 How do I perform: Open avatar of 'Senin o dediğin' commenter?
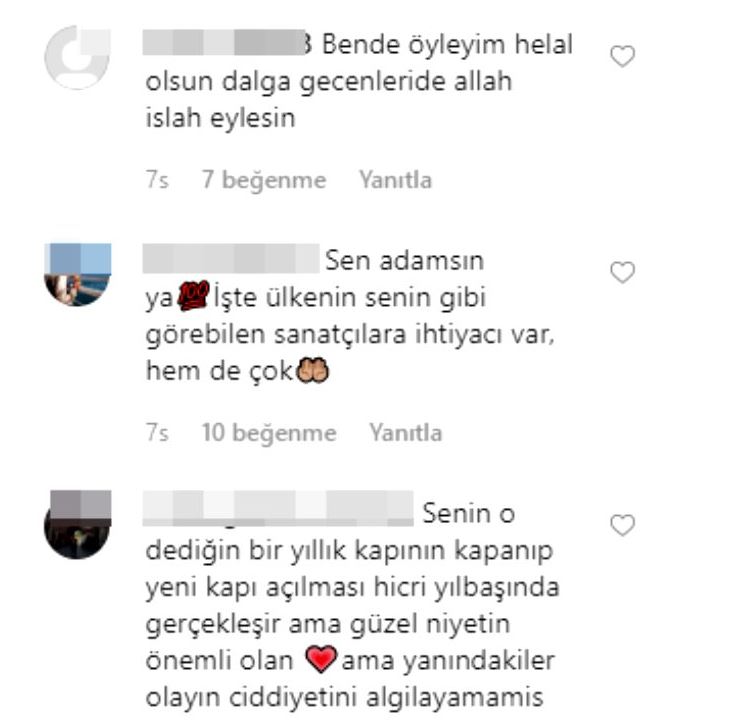(x=77, y=524)
